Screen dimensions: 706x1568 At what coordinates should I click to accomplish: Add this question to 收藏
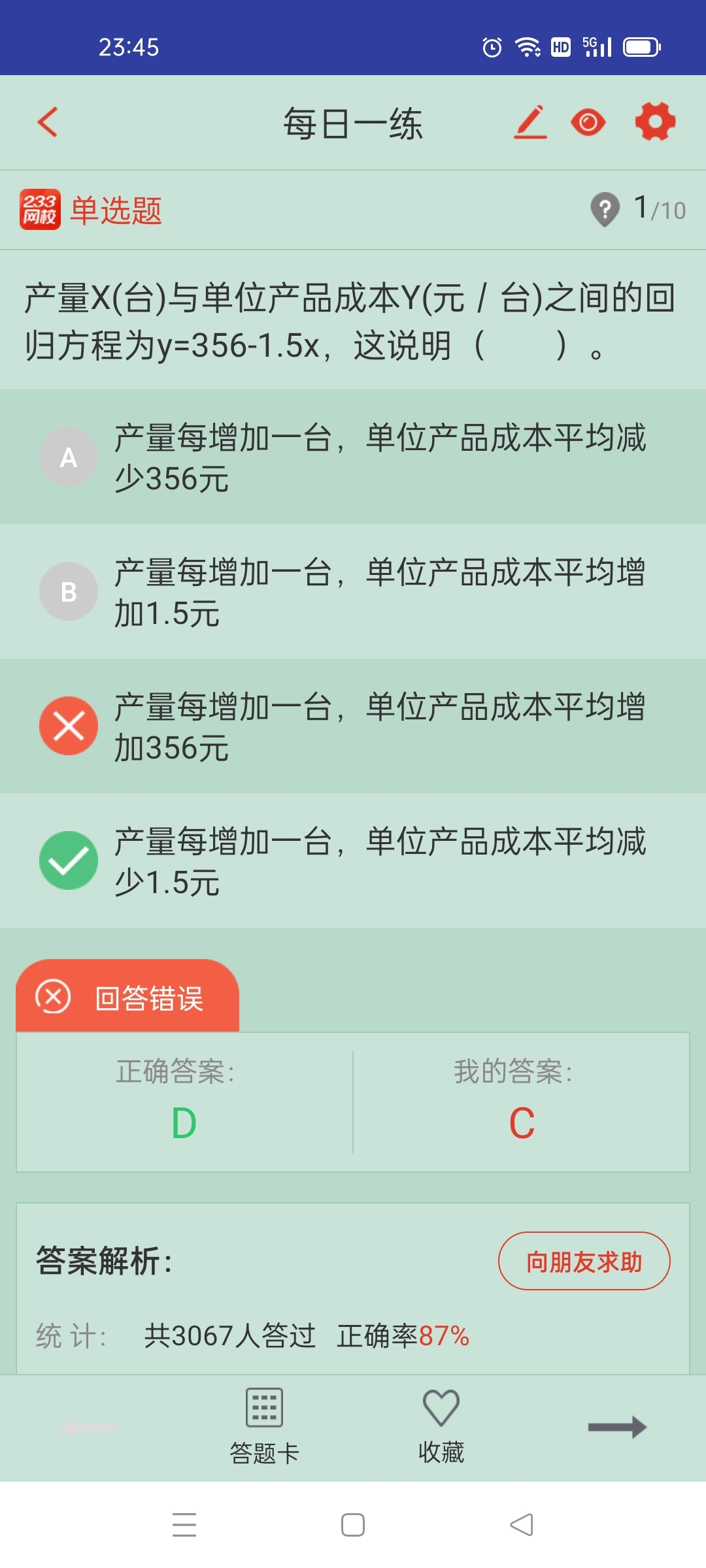point(441,1427)
